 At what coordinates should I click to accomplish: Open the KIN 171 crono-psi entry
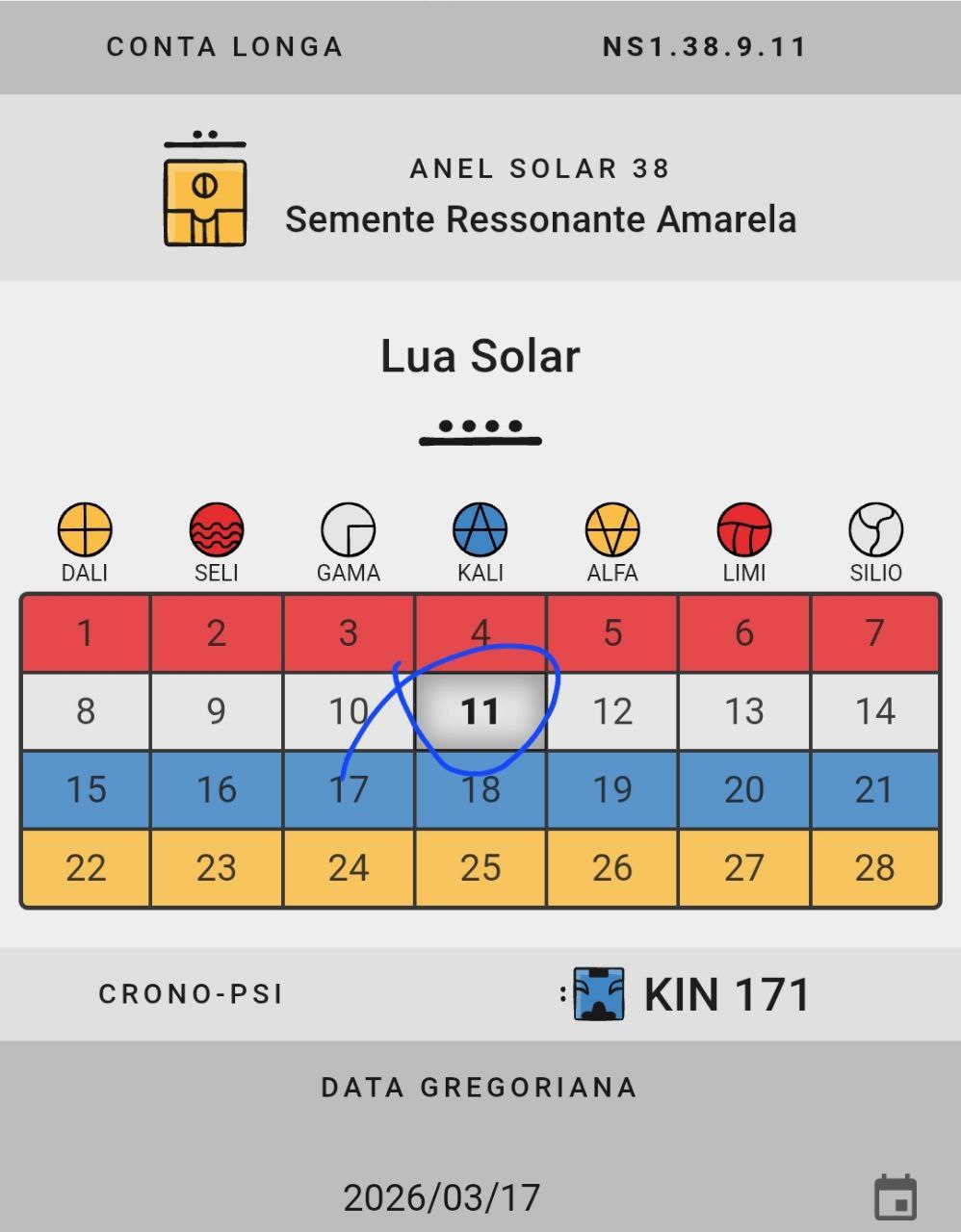693,994
